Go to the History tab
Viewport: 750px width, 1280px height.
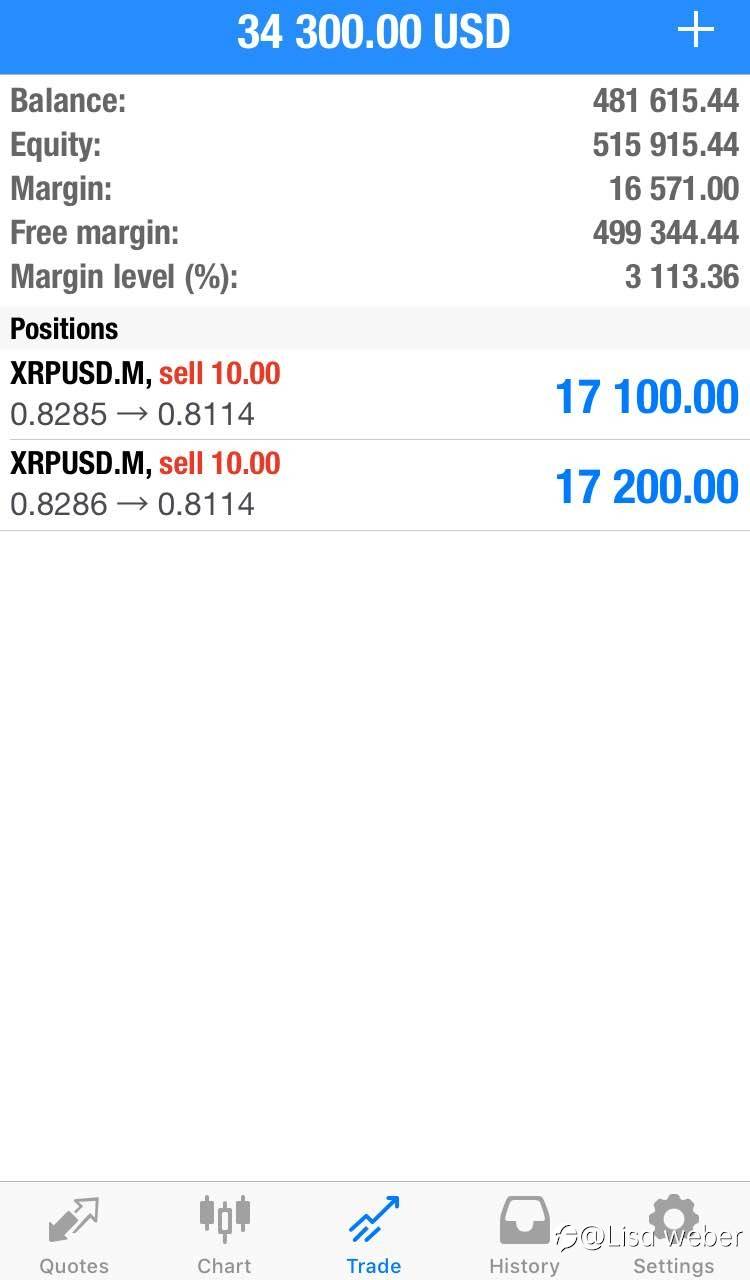tap(524, 1234)
